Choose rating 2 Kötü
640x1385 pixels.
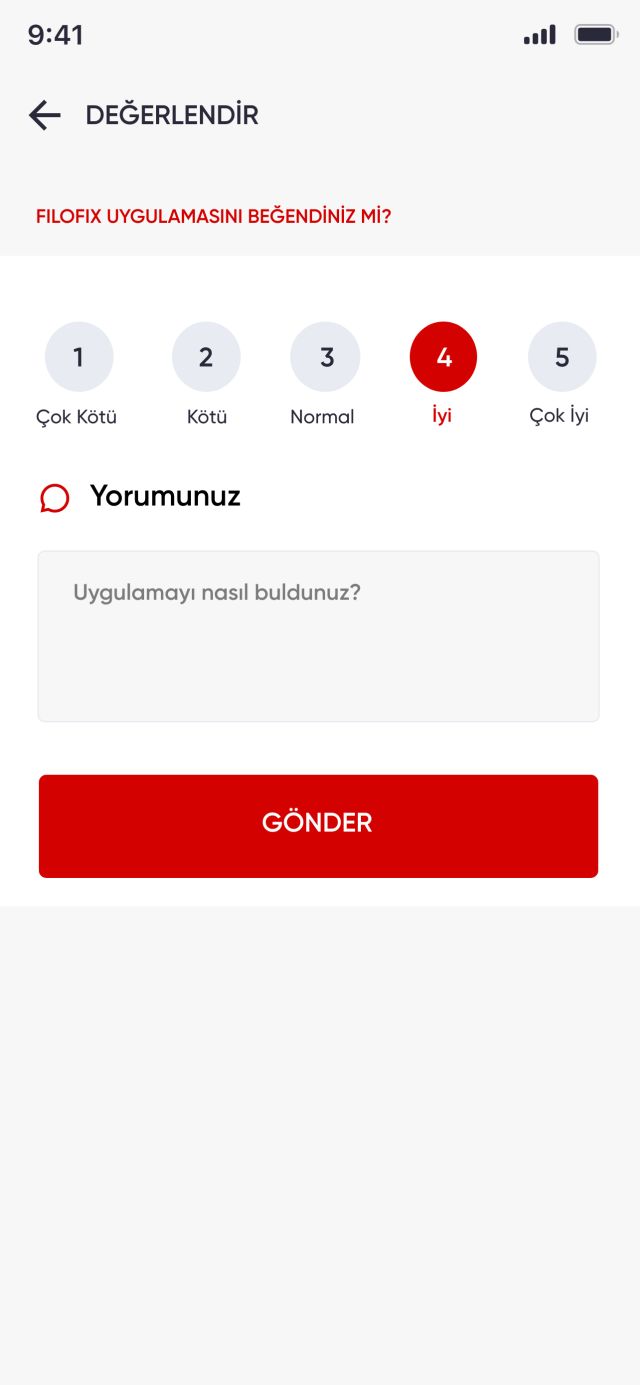206,357
